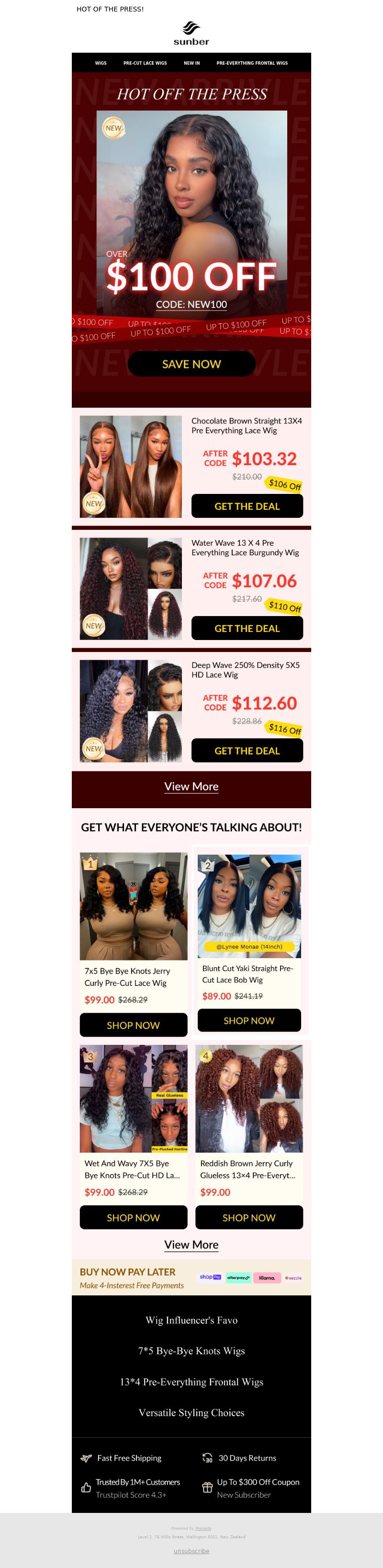
Task: Open PRE-CUT LACE WIGS category
Action: (x=145, y=63)
